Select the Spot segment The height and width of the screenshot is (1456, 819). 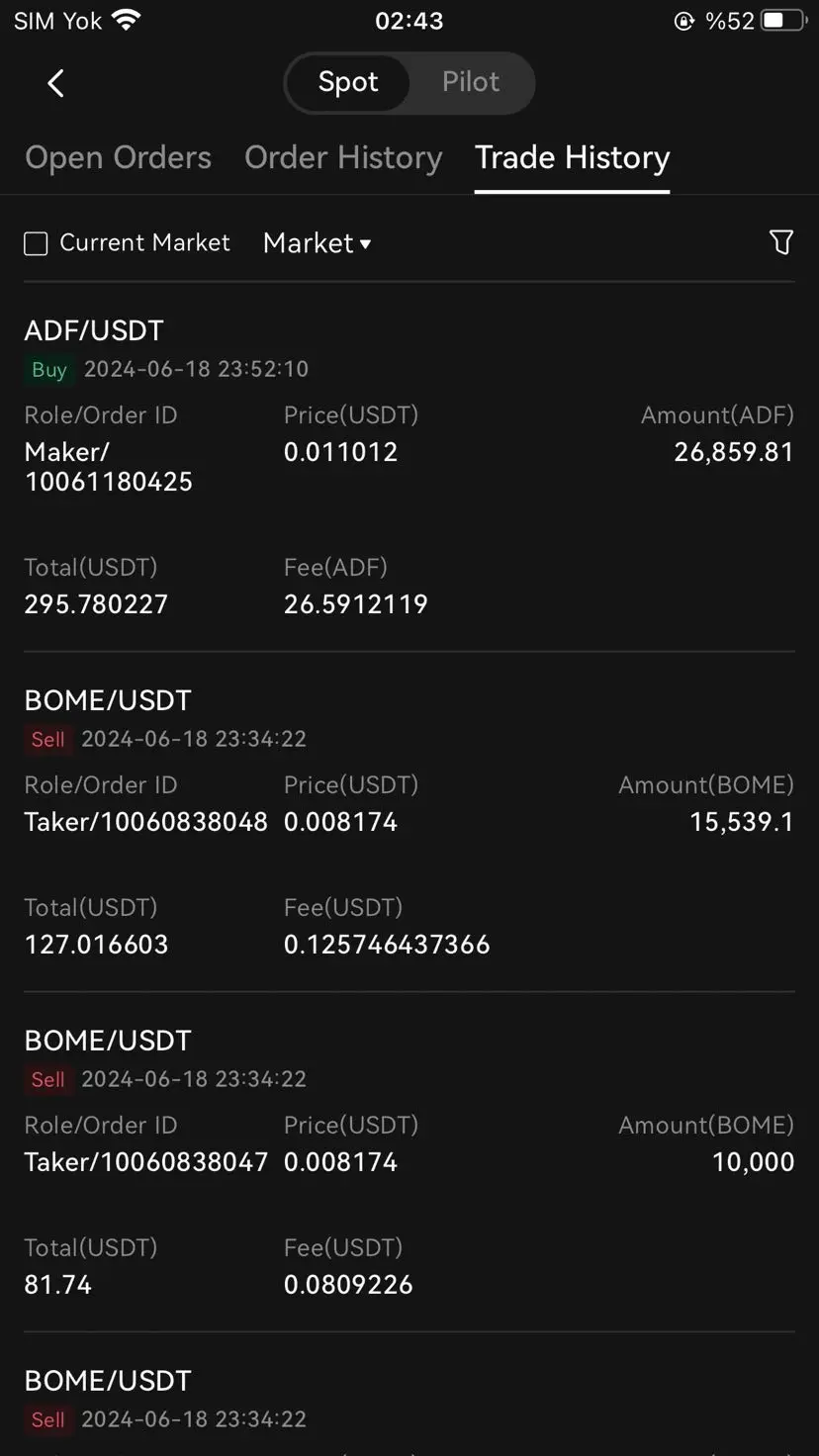pyautogui.click(x=348, y=82)
